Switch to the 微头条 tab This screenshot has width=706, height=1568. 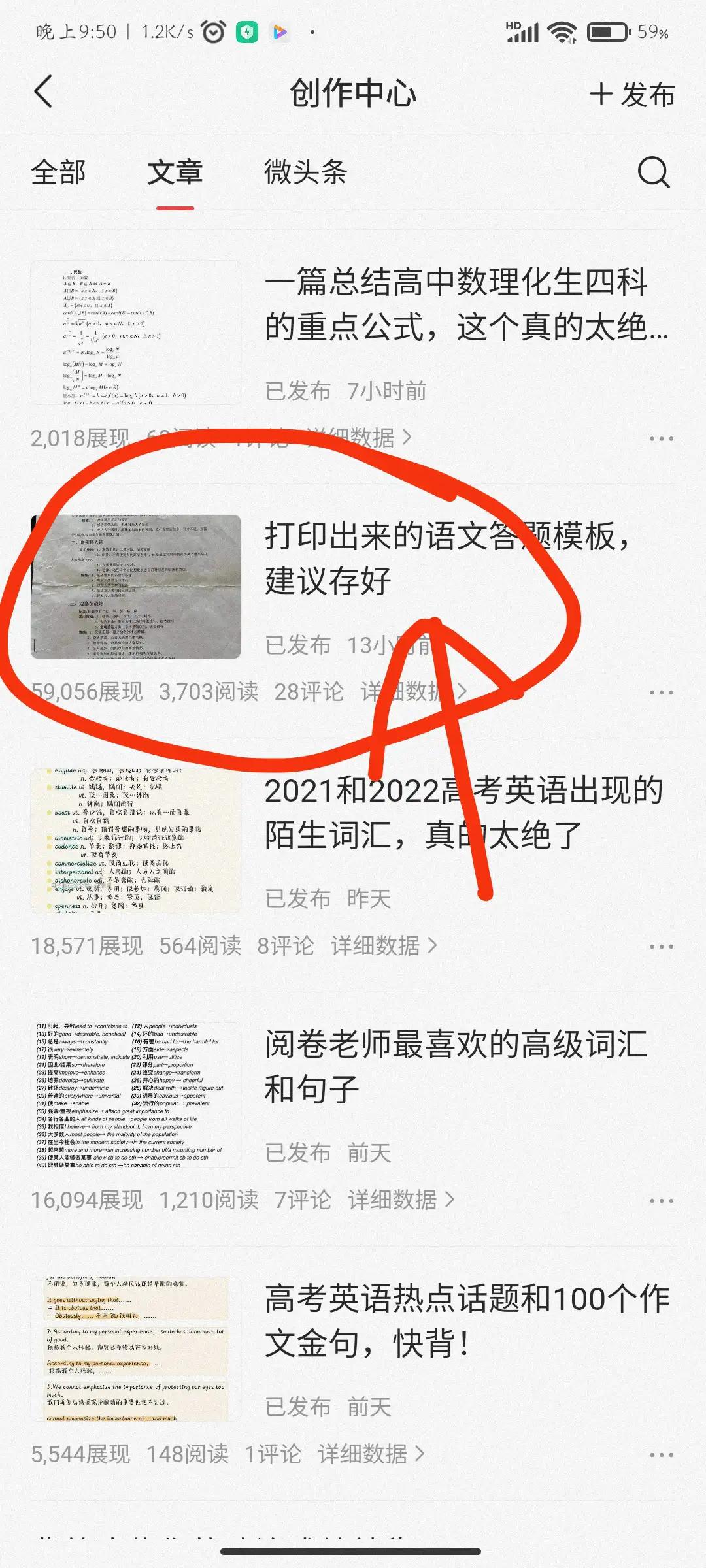tap(305, 172)
